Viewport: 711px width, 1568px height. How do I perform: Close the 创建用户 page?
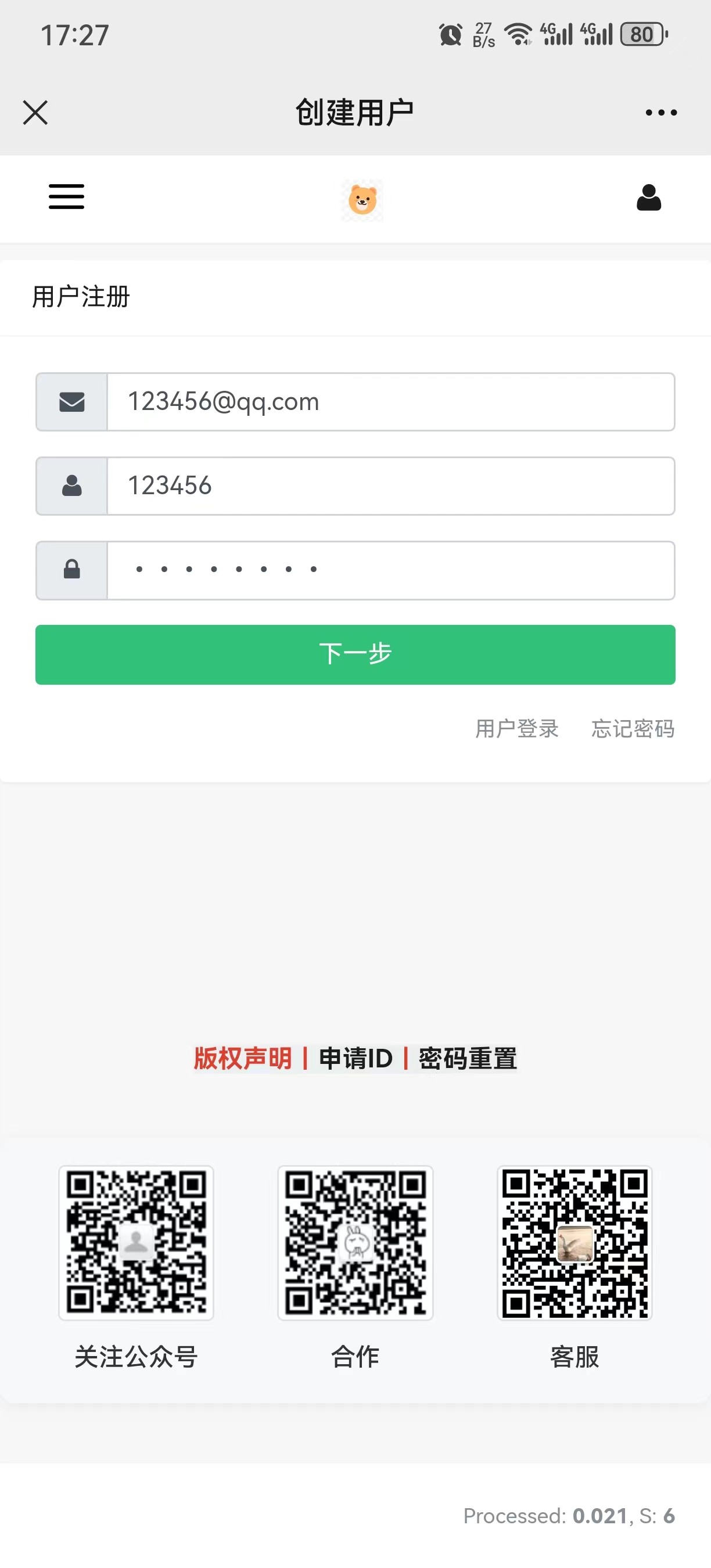[x=35, y=113]
